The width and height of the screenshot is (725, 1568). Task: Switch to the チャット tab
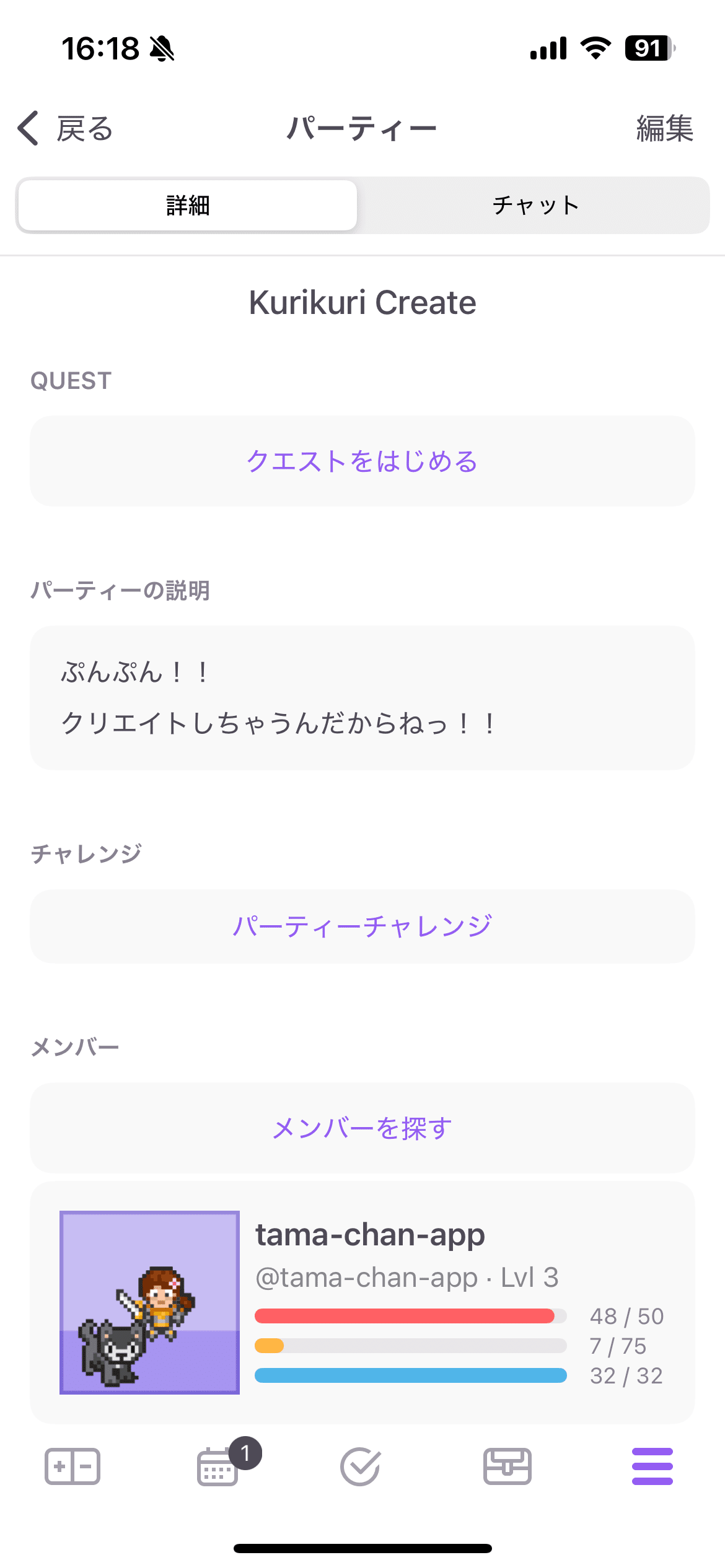(x=534, y=206)
